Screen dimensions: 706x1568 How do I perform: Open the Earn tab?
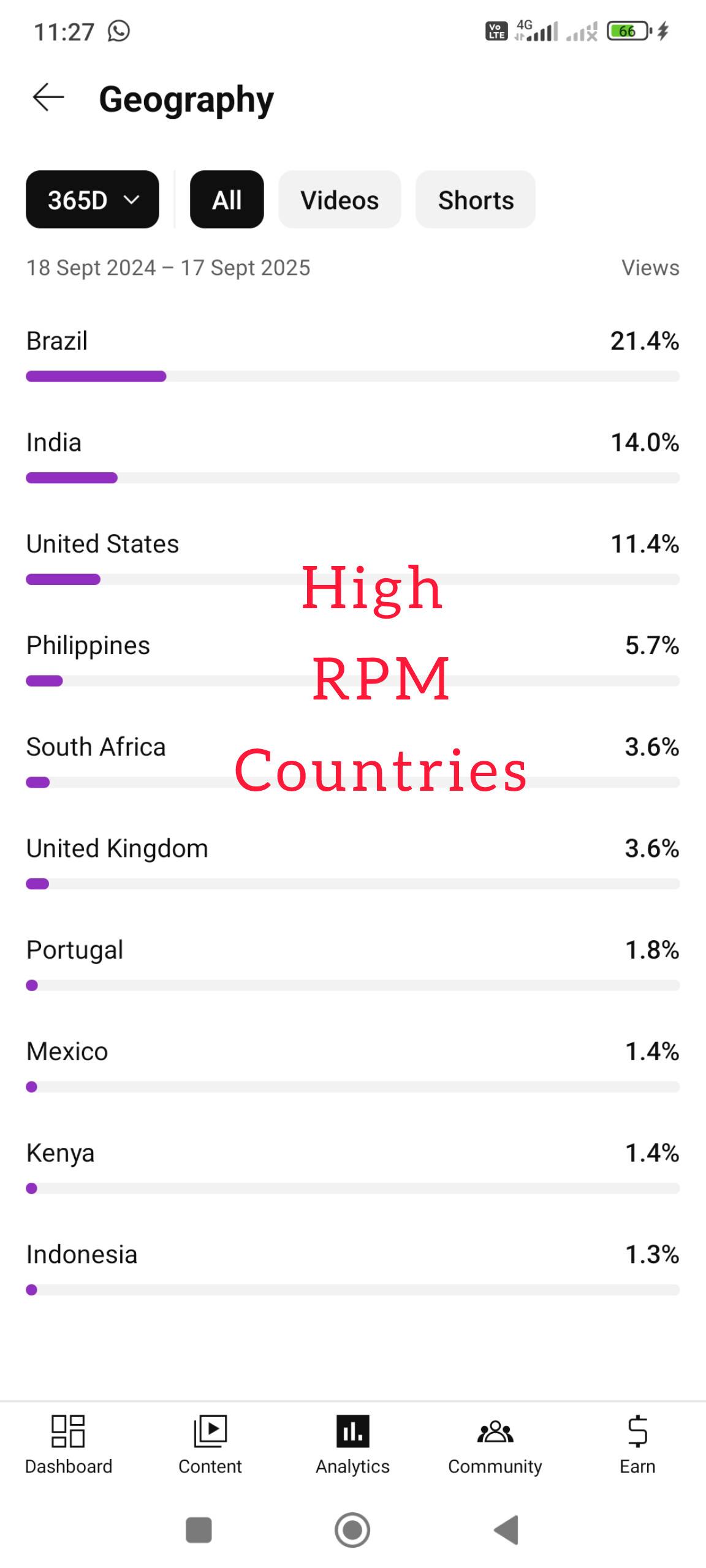click(637, 1444)
